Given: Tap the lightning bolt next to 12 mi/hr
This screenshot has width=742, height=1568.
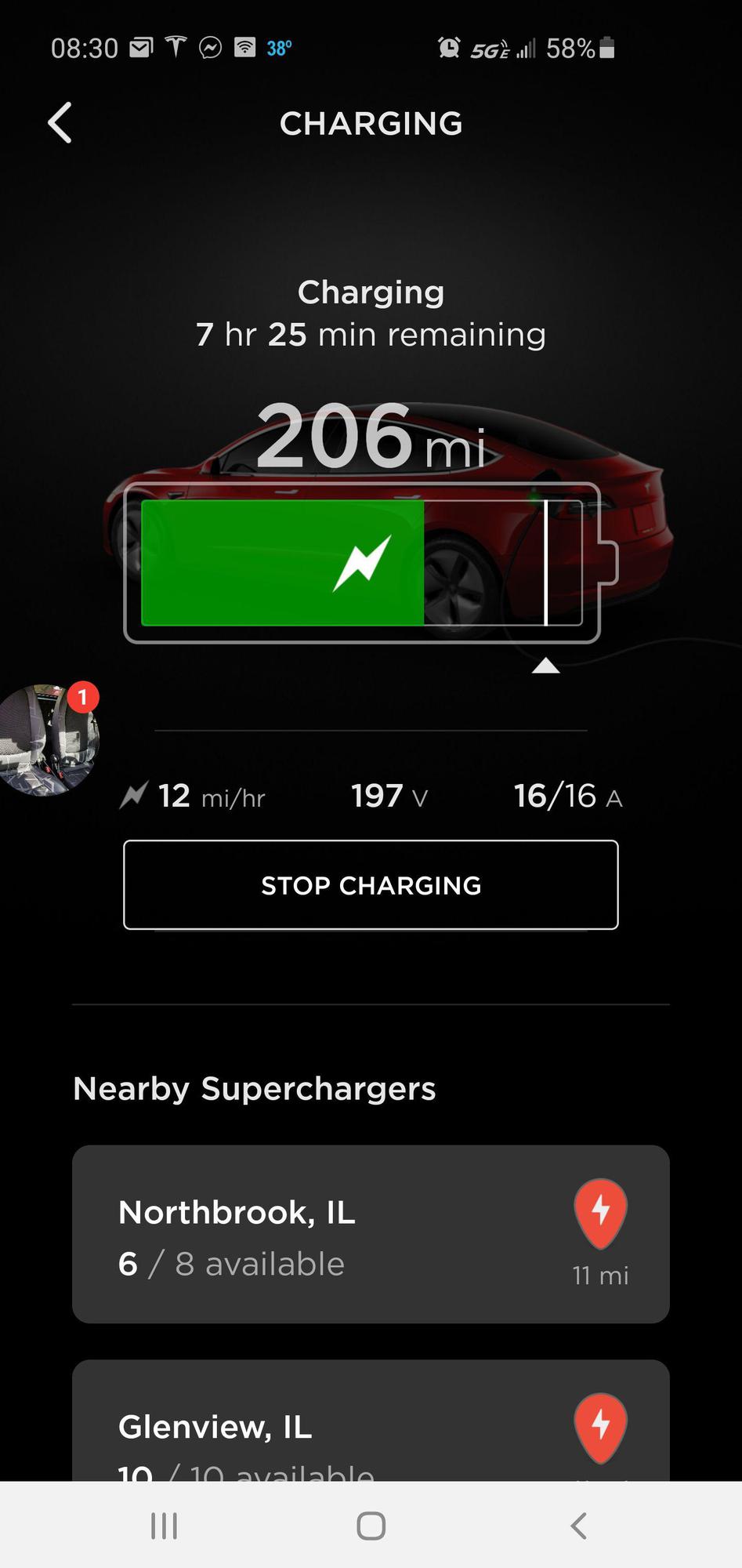Looking at the screenshot, I should click(133, 794).
